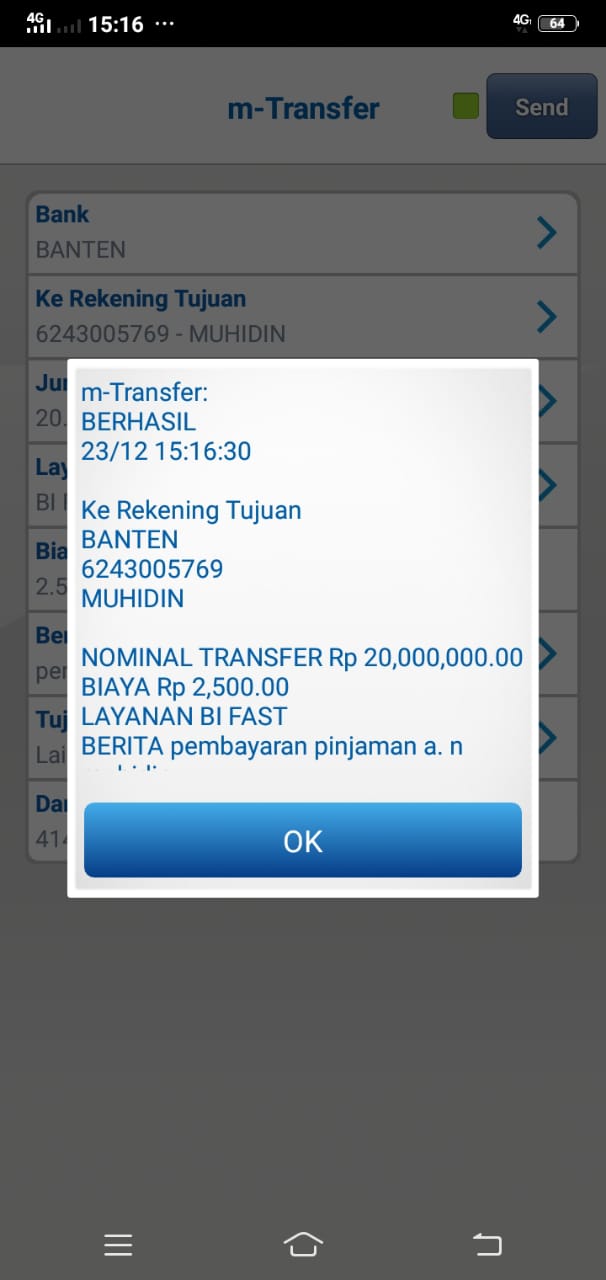
Task: Tap the Send button
Action: coord(541,107)
